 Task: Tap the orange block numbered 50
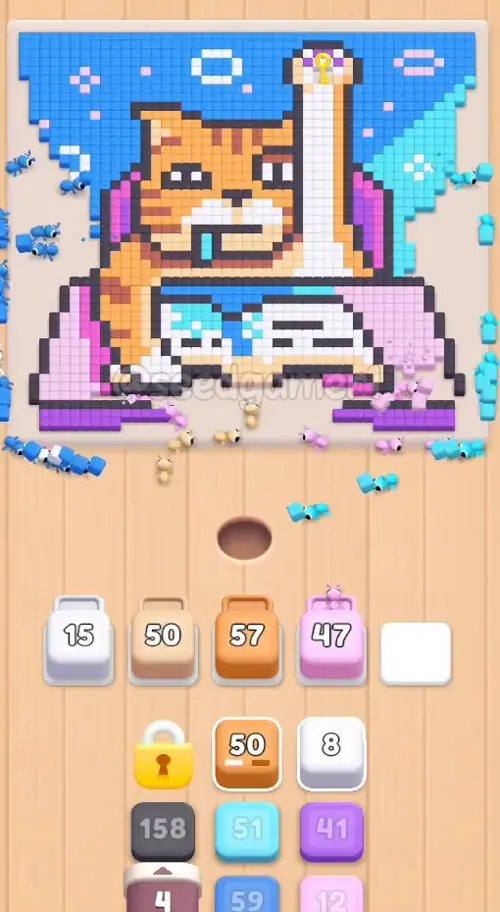(x=247, y=754)
